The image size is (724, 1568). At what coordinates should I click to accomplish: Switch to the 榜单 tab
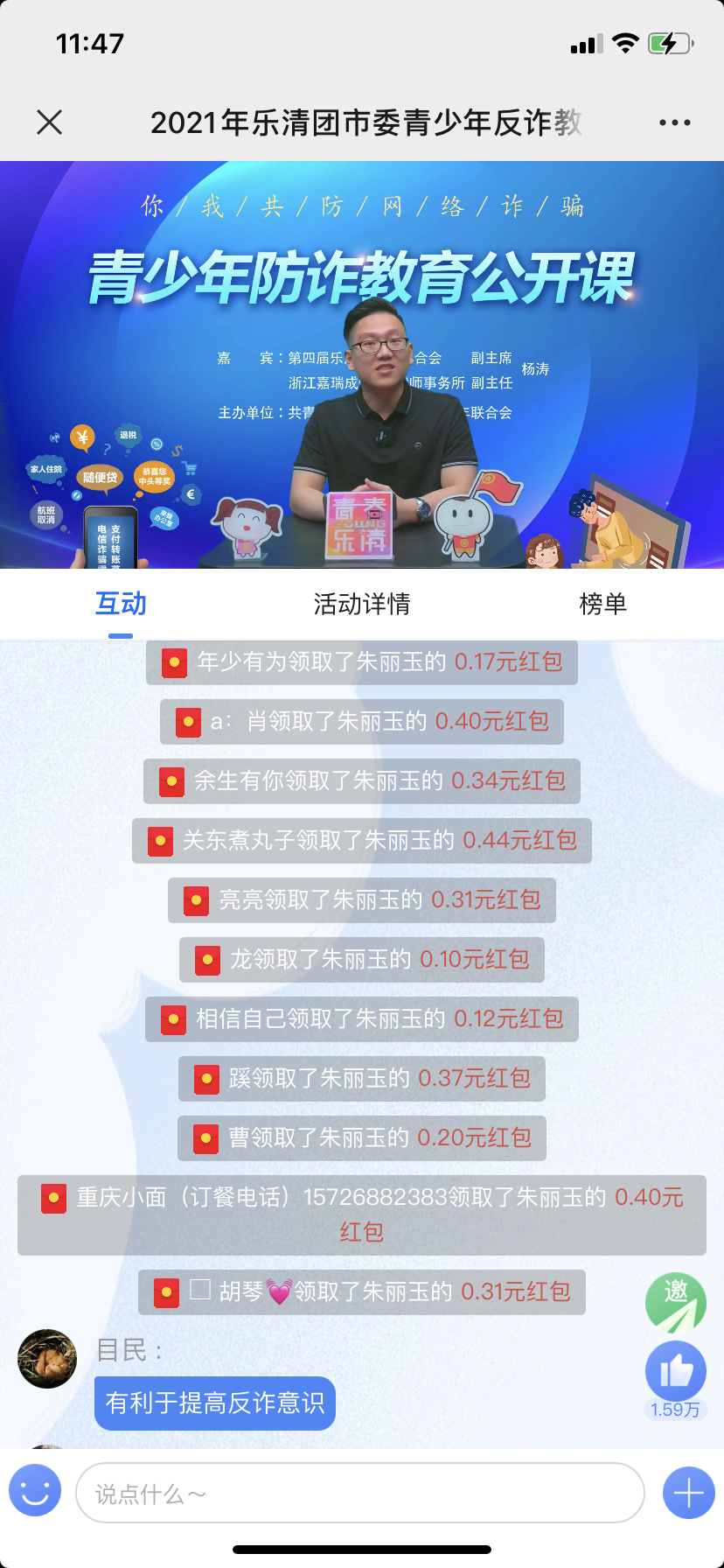[x=602, y=604]
